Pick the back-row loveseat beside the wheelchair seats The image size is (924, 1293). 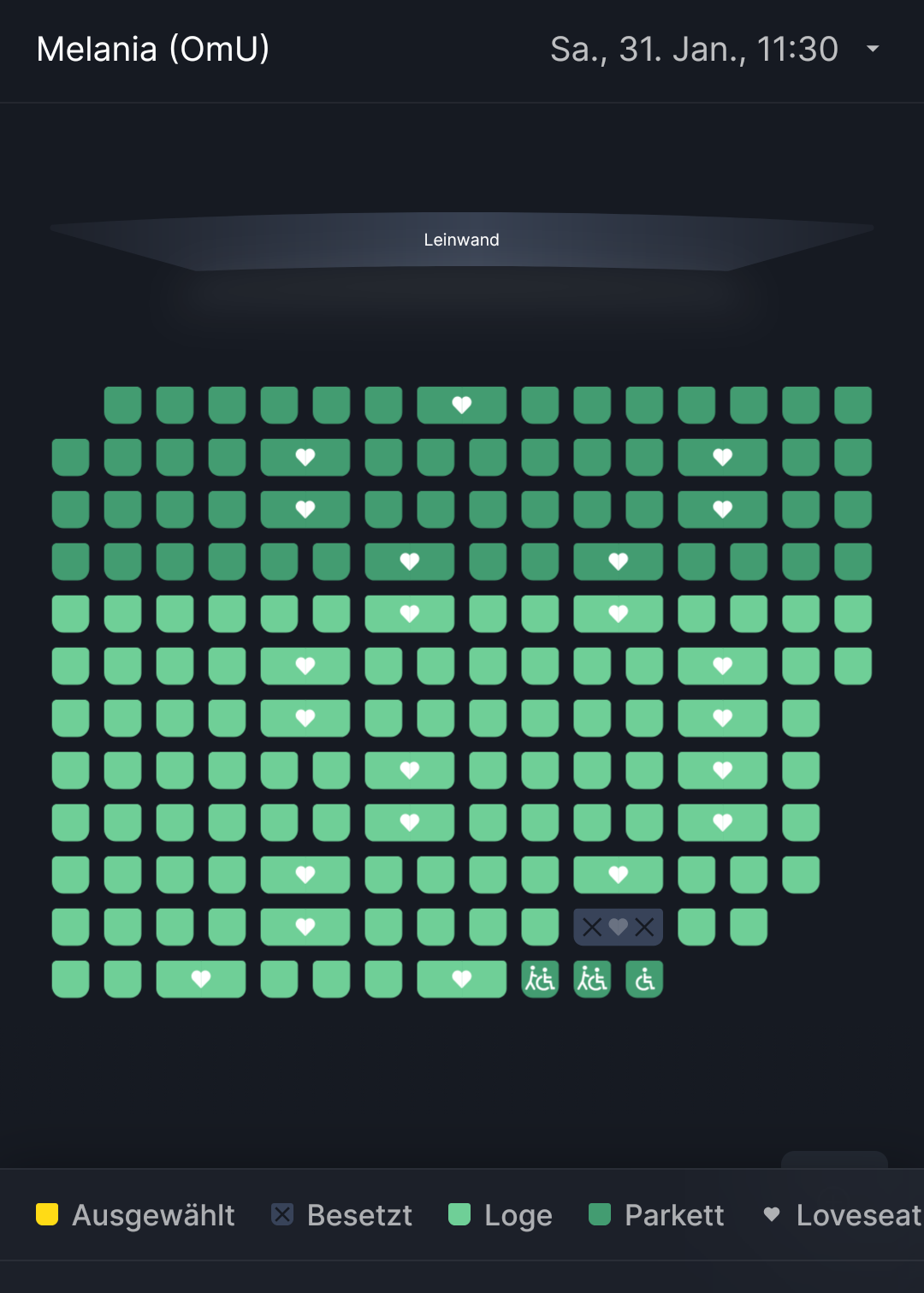(461, 979)
